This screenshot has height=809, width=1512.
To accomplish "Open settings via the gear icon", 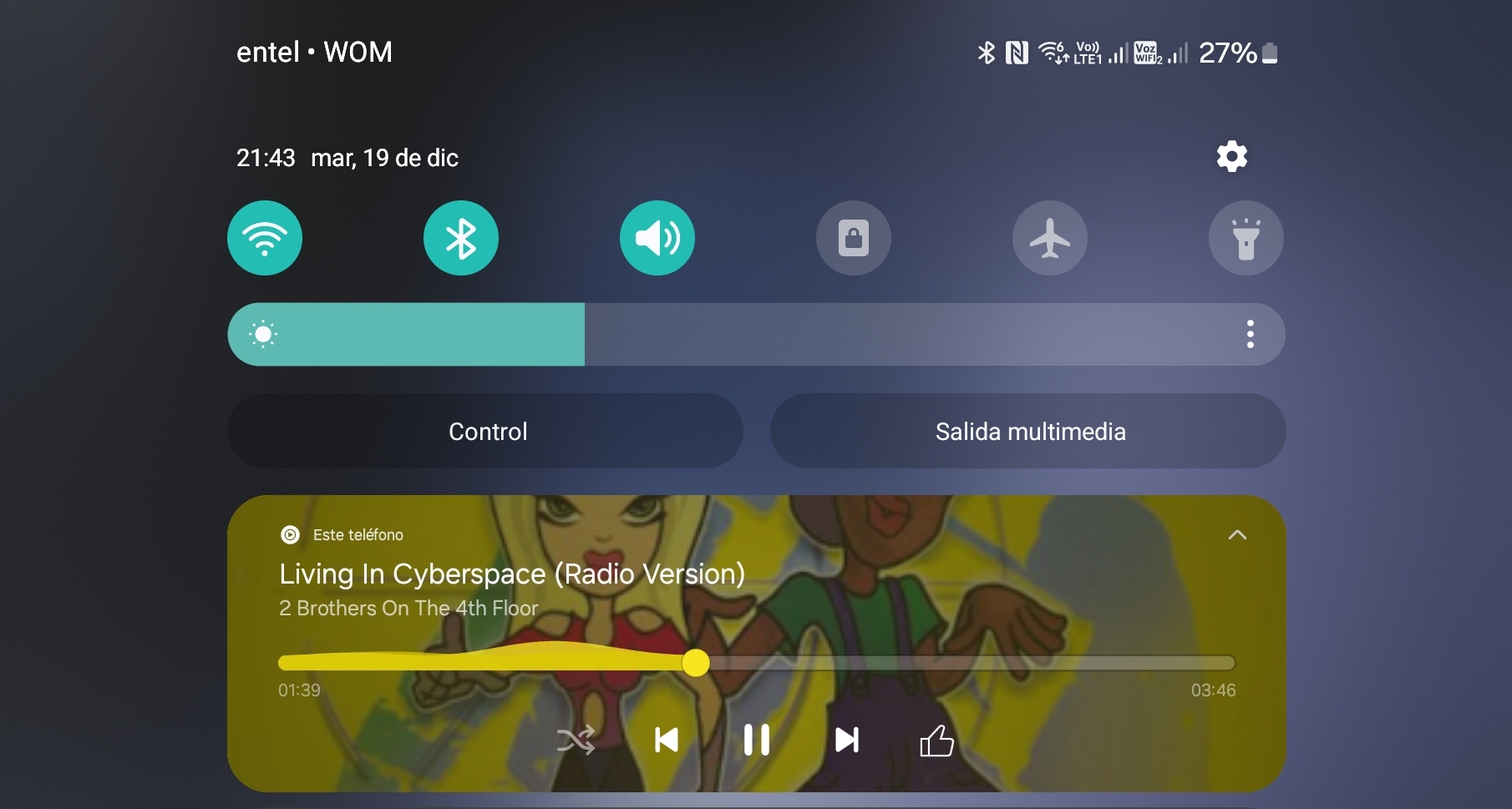I will pyautogui.click(x=1231, y=156).
